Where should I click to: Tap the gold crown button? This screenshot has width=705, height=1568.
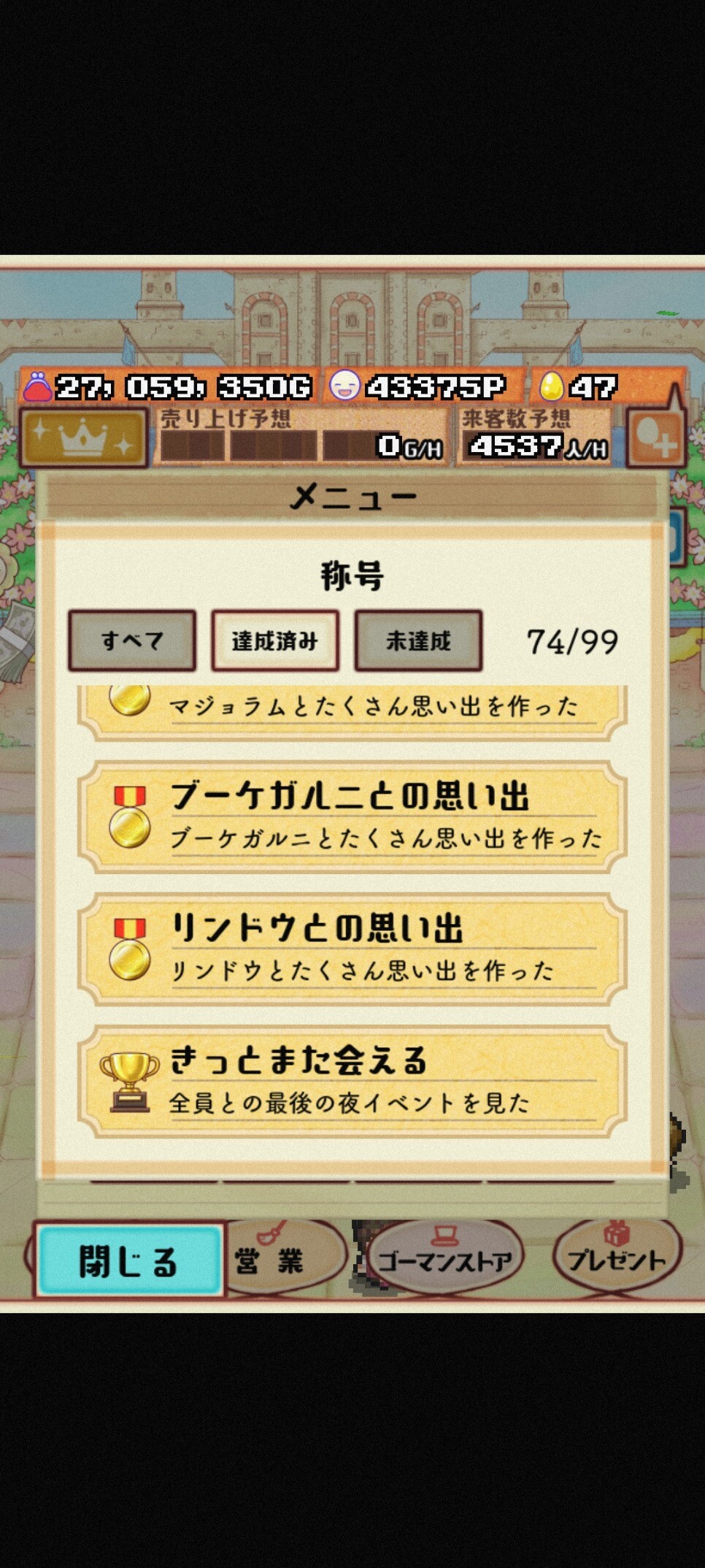pyautogui.click(x=83, y=437)
